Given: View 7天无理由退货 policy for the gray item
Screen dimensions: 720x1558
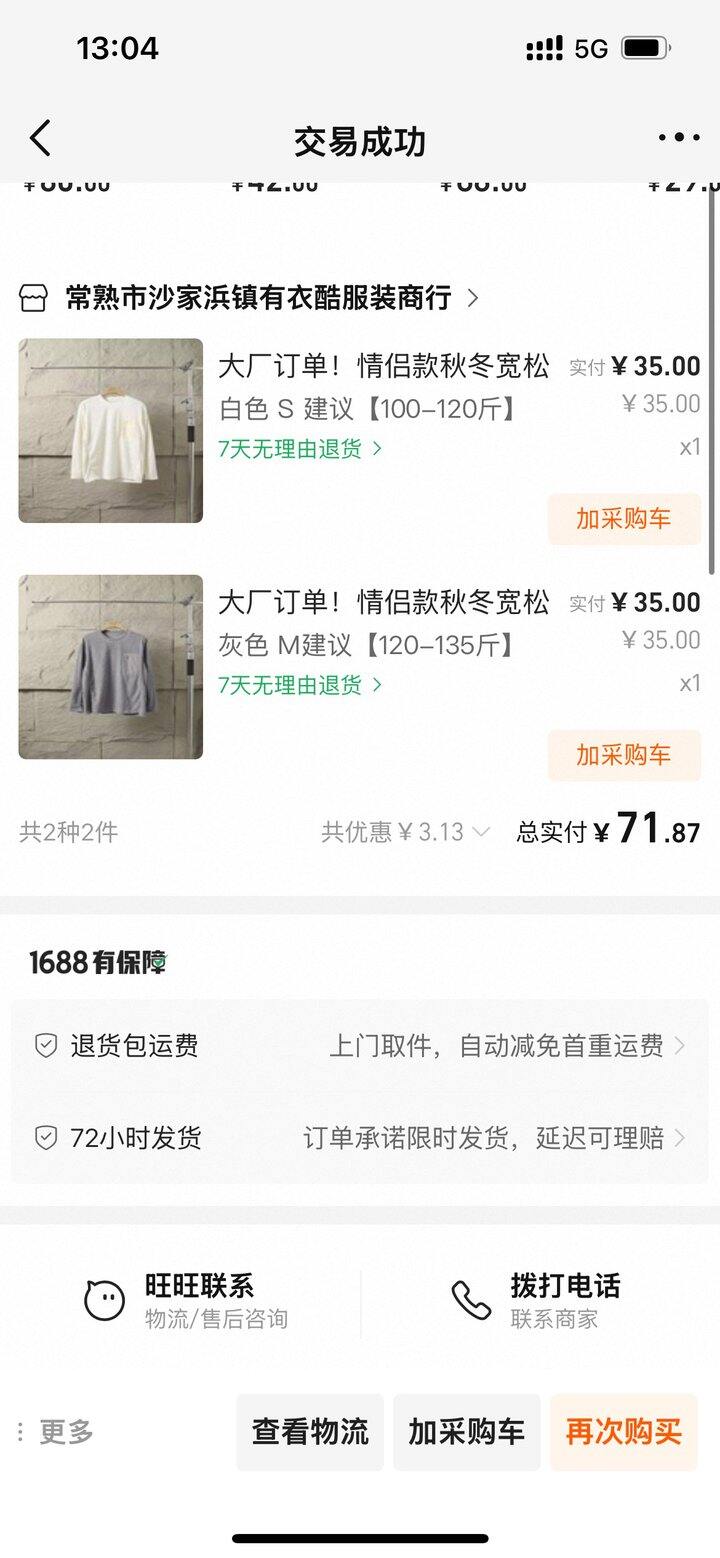Looking at the screenshot, I should tap(300, 685).
